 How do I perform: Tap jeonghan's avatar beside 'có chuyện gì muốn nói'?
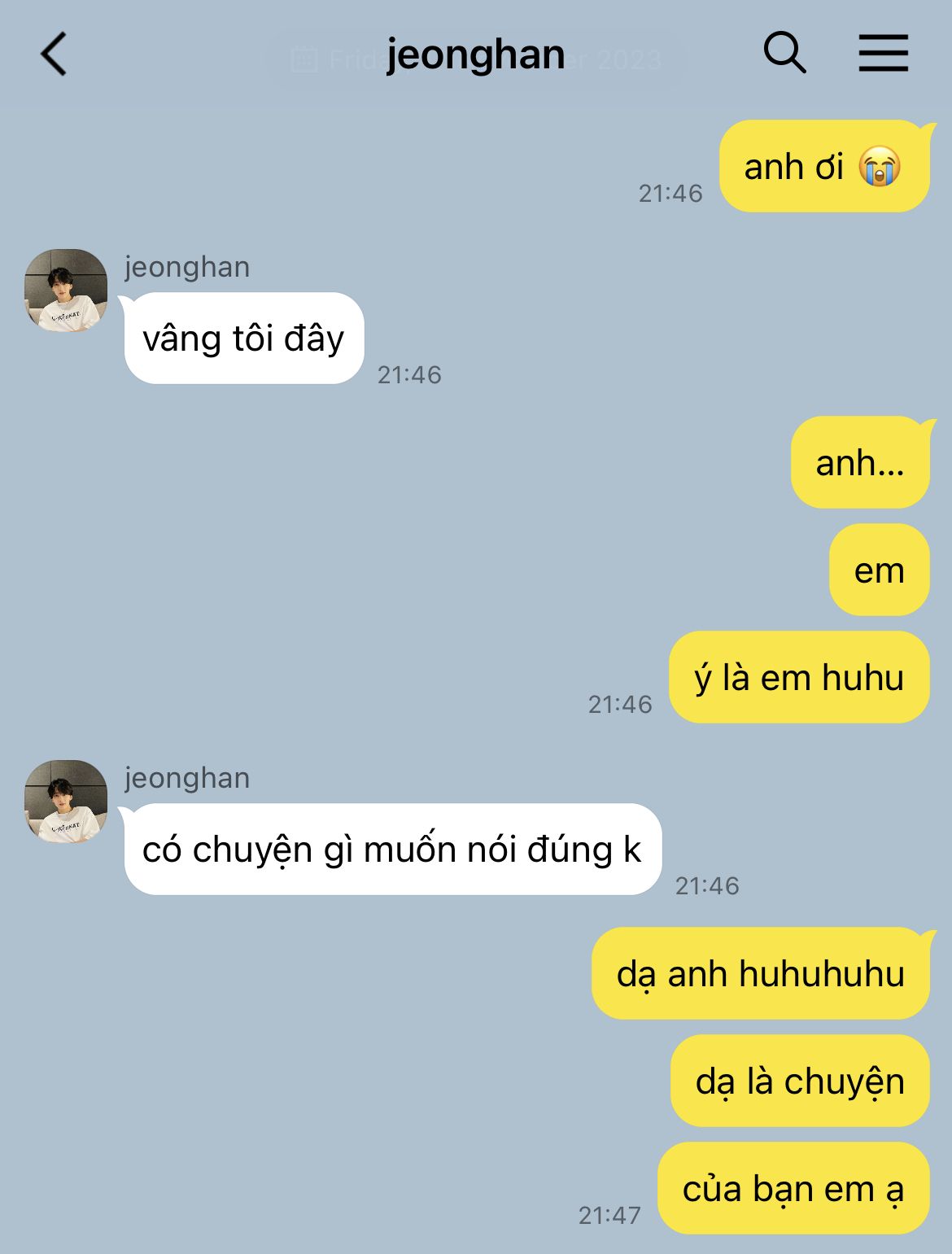click(66, 802)
